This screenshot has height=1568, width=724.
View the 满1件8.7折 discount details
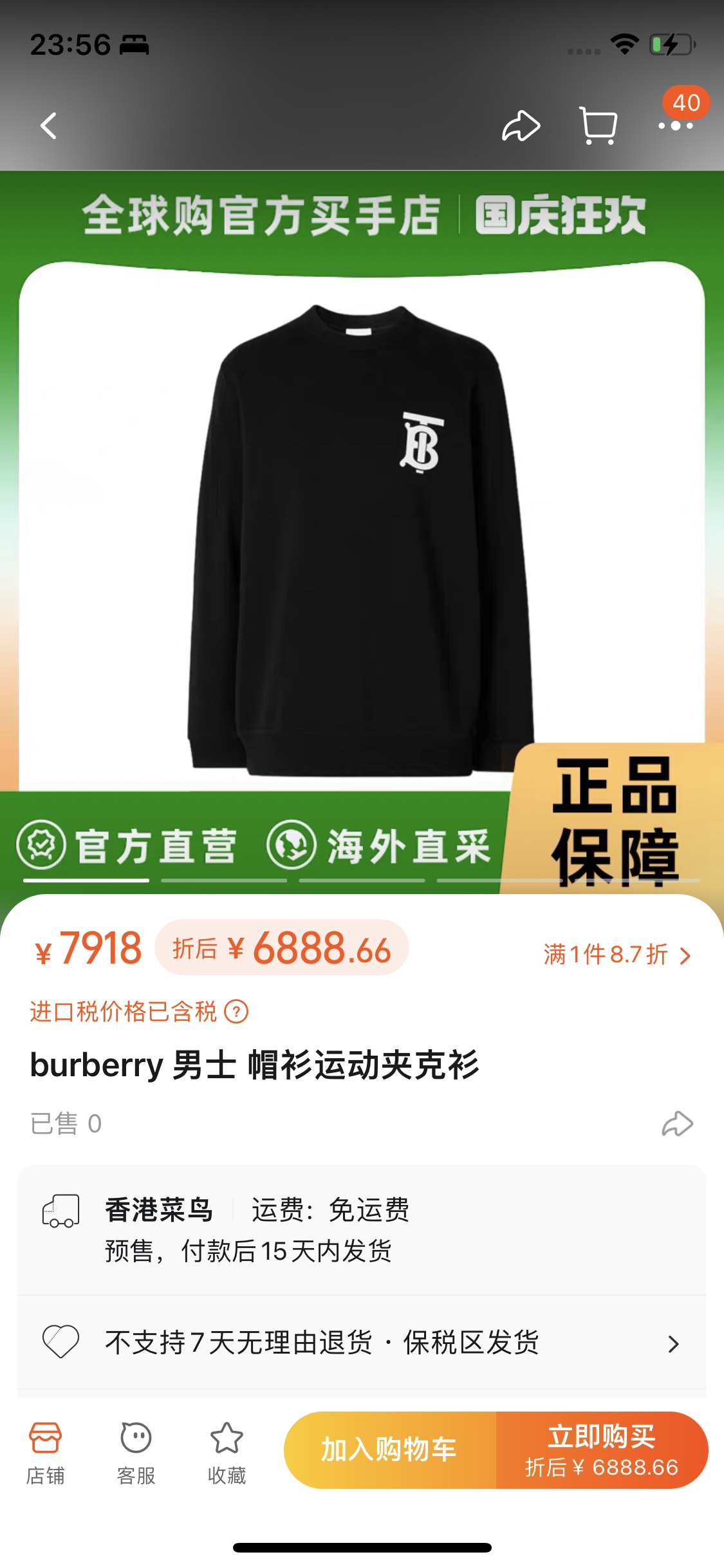(x=617, y=955)
